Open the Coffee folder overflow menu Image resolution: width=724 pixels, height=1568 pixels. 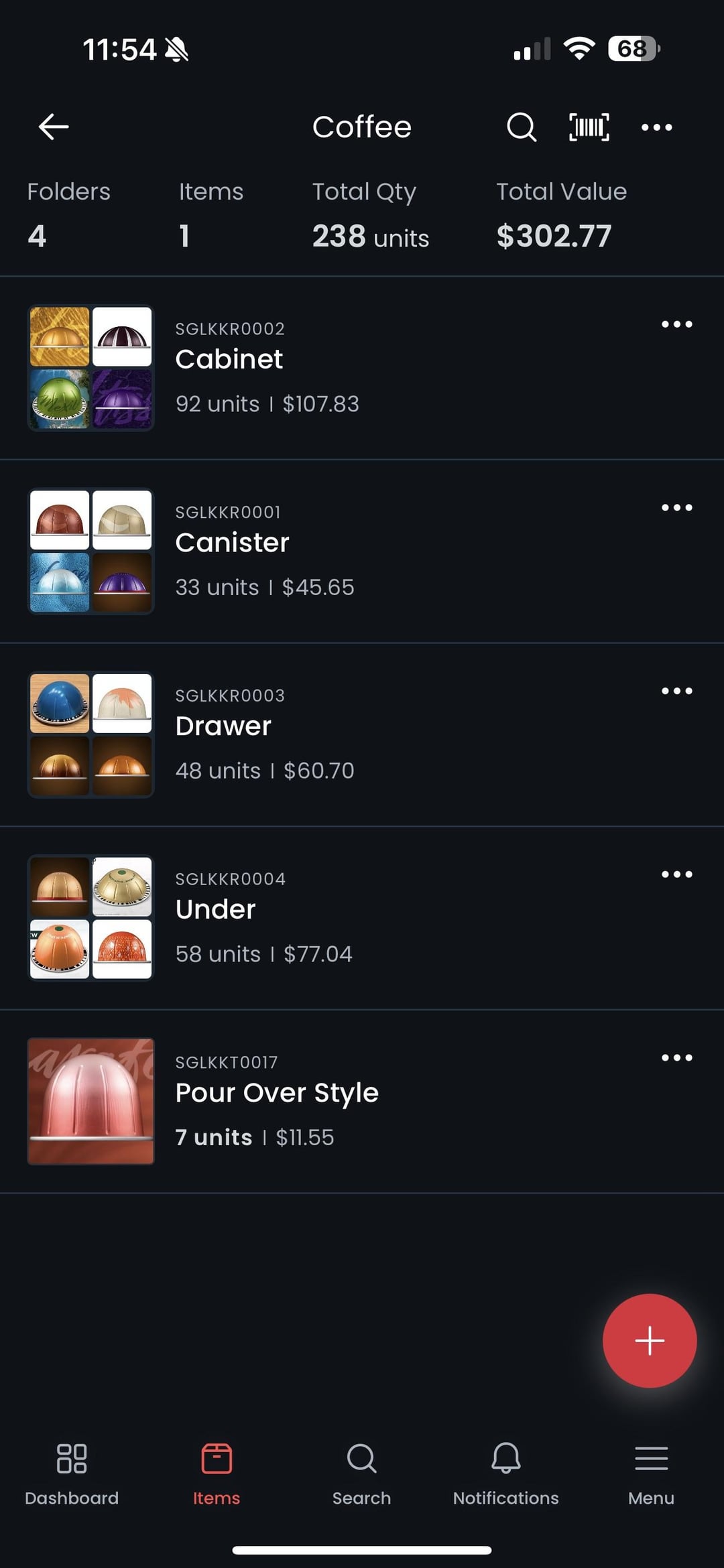[x=656, y=127]
